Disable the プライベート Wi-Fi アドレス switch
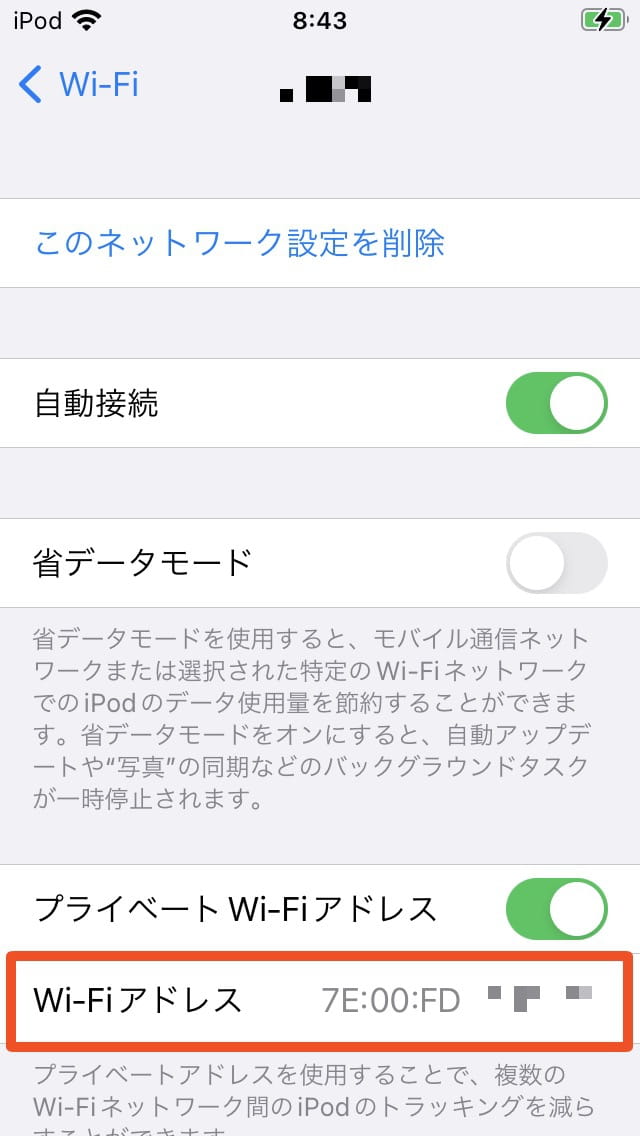This screenshot has height=1136, width=640. (557, 909)
